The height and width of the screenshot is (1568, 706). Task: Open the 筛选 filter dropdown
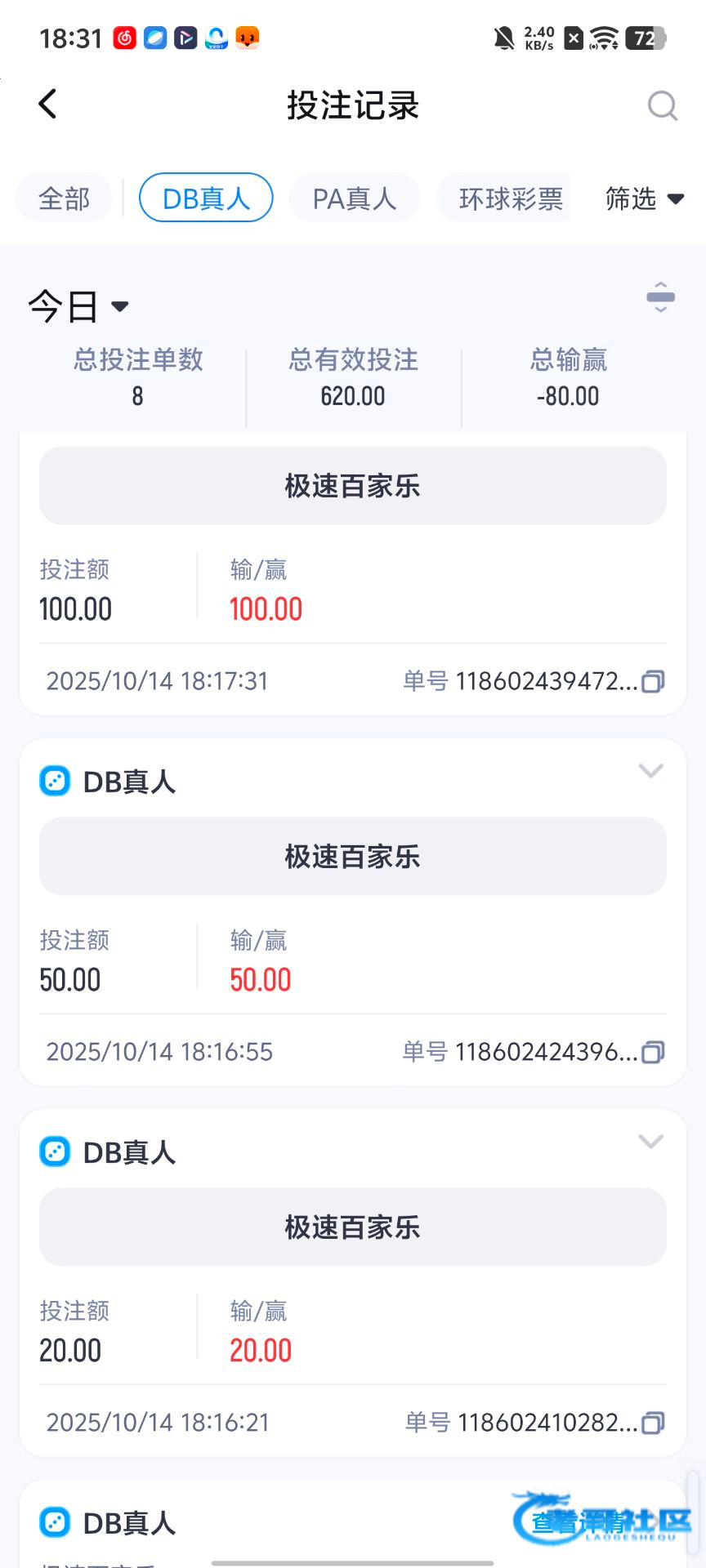click(x=644, y=198)
